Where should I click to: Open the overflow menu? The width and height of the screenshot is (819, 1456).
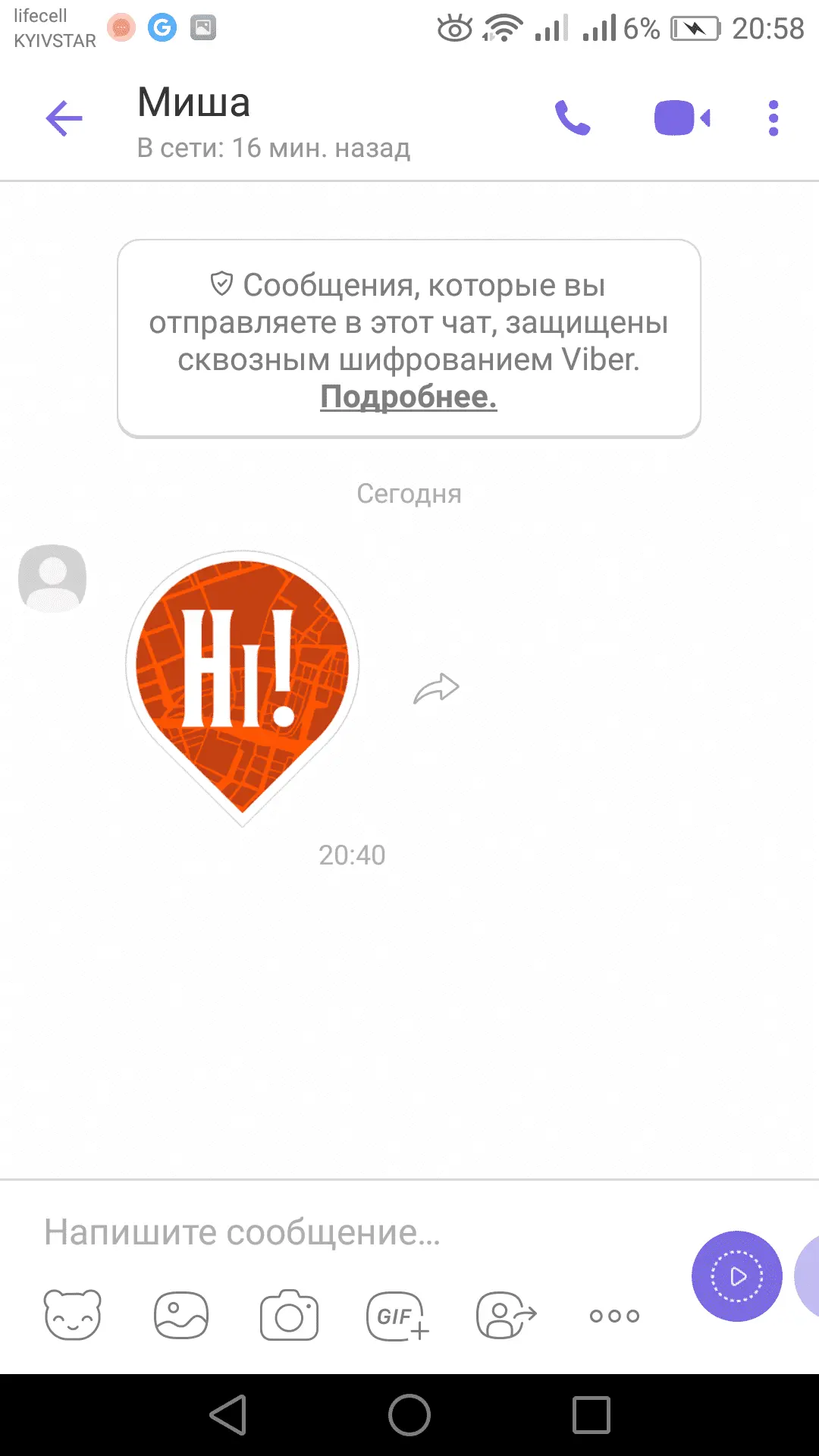click(x=773, y=118)
